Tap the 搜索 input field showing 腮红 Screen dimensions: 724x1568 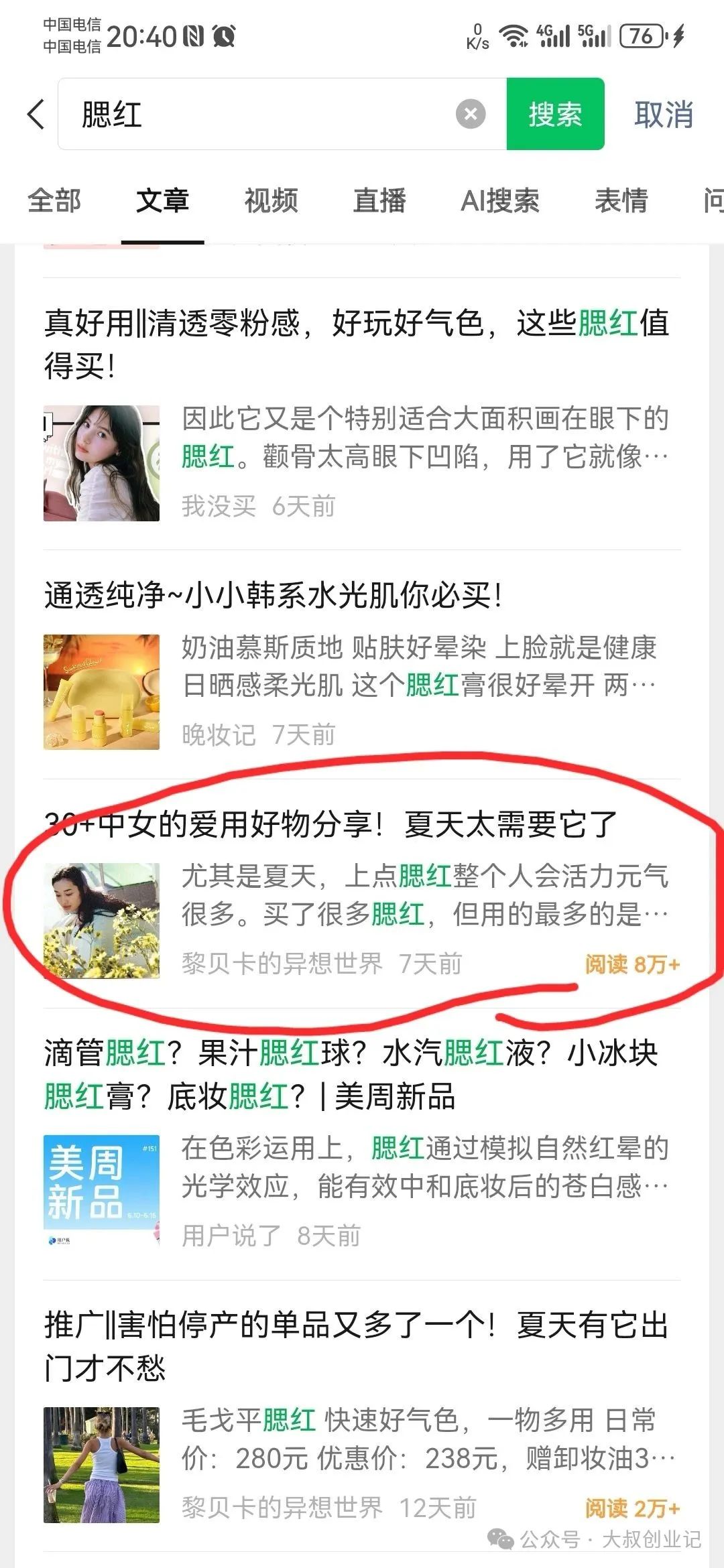pyautogui.click(x=235, y=113)
